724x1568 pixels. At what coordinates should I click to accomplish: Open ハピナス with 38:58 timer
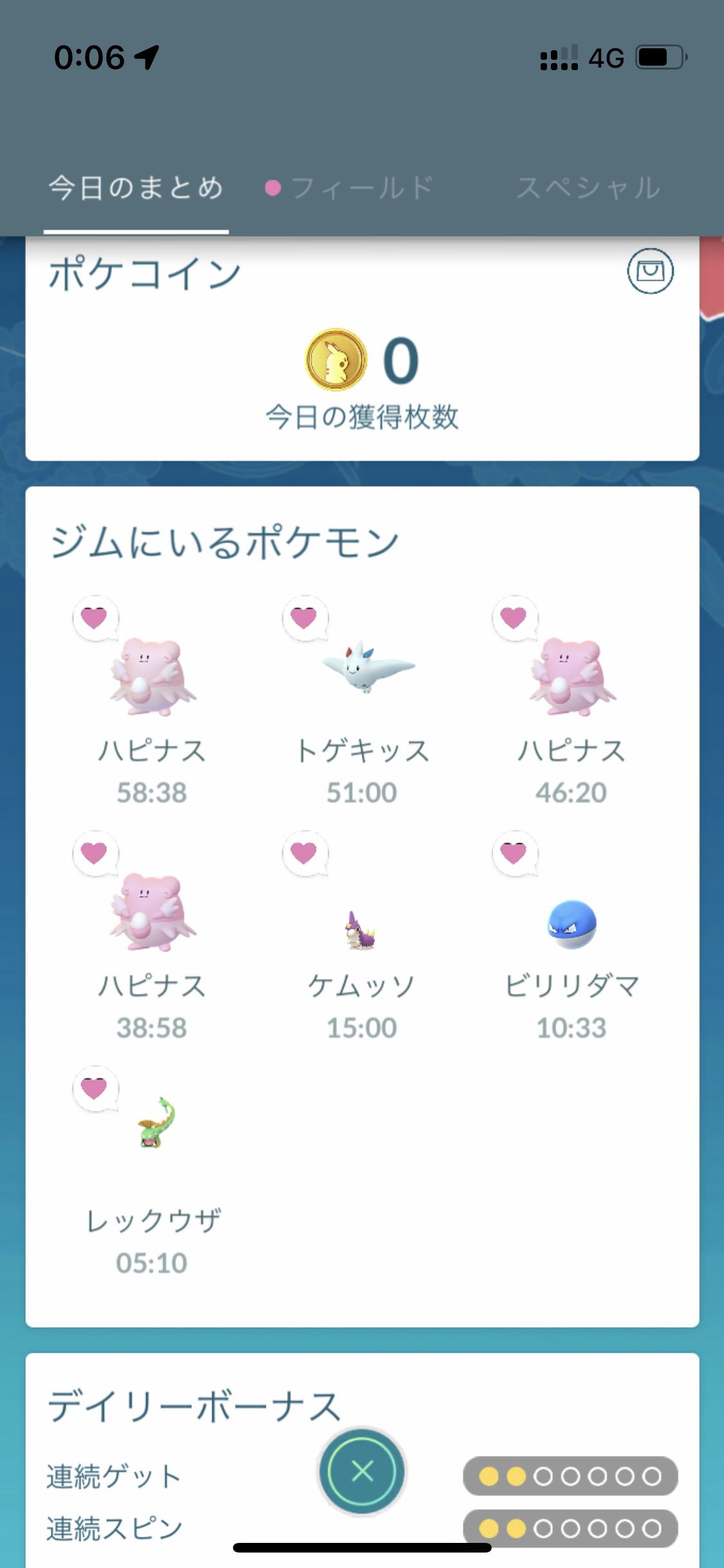click(x=152, y=937)
